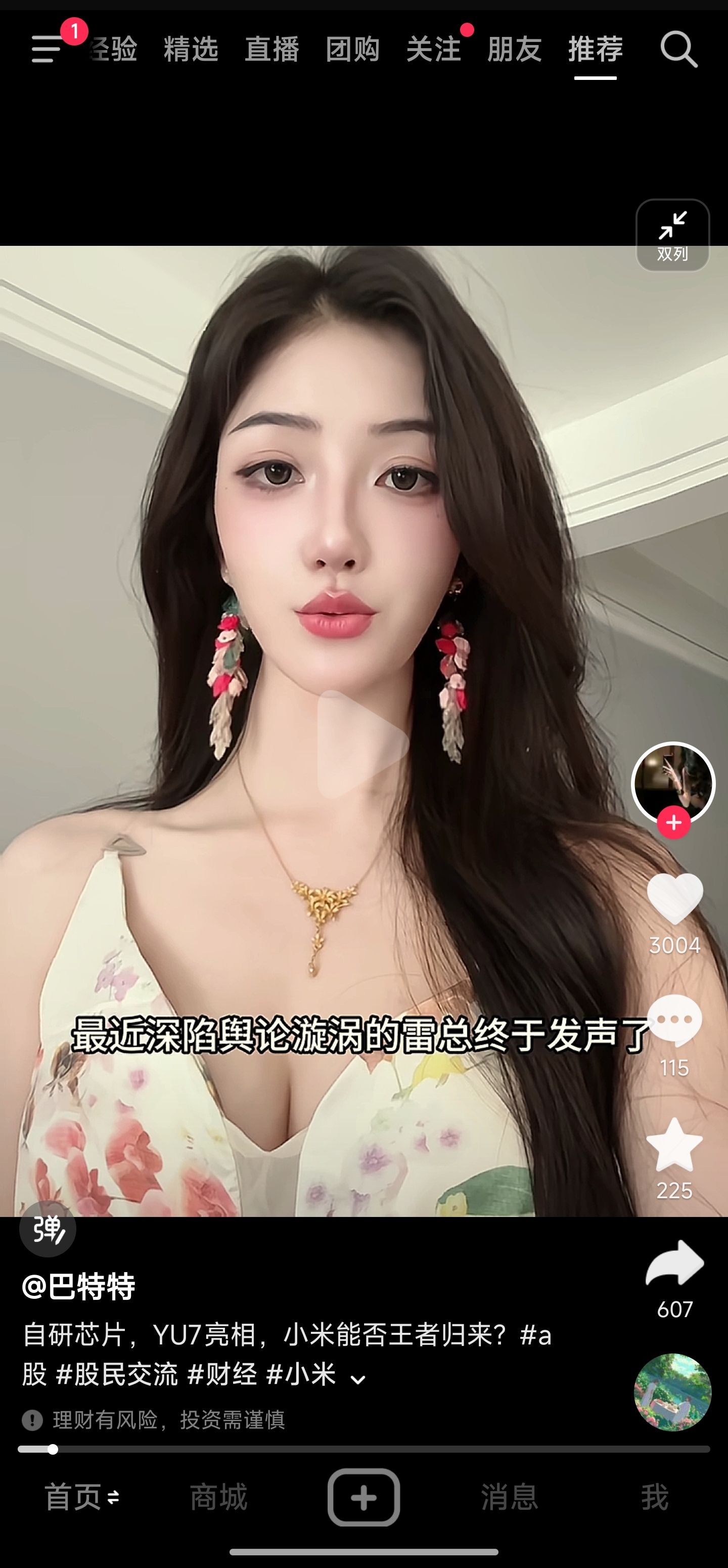Toggle the 双列 layout button

coord(673,235)
